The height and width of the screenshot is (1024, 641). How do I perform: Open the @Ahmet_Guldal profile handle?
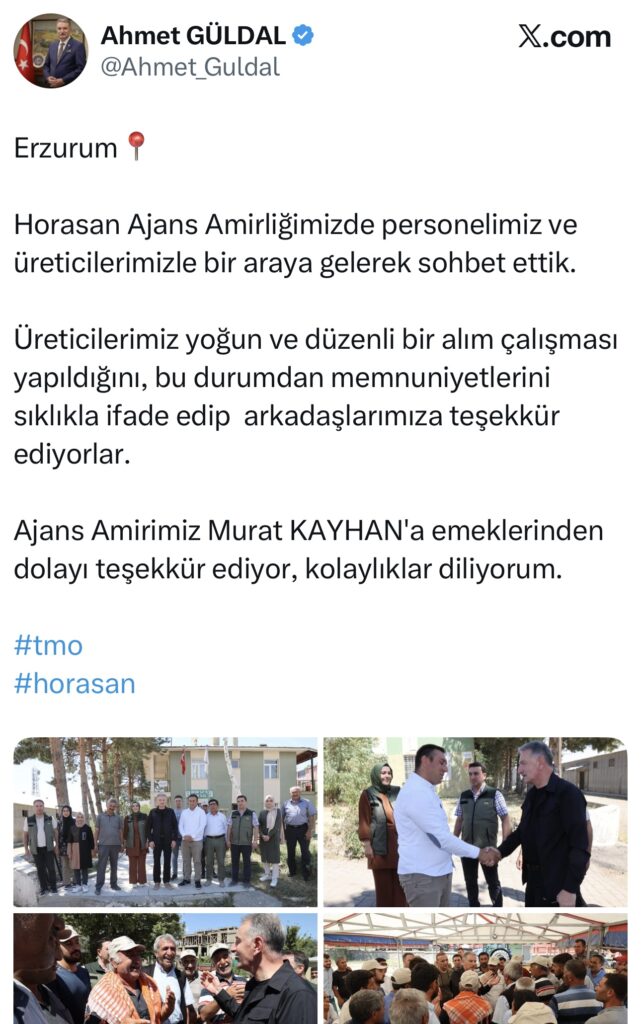click(x=190, y=67)
